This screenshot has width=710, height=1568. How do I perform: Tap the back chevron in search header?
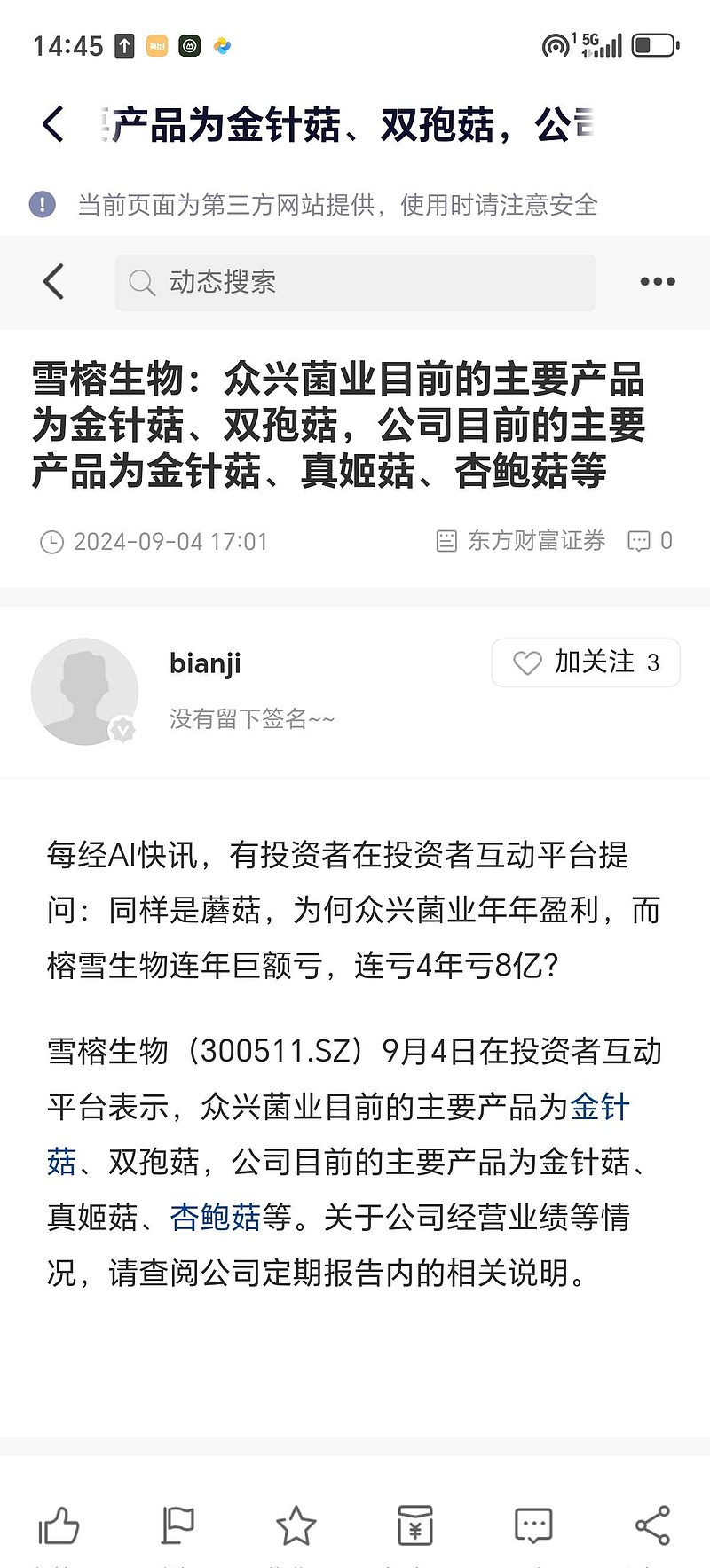(x=53, y=281)
